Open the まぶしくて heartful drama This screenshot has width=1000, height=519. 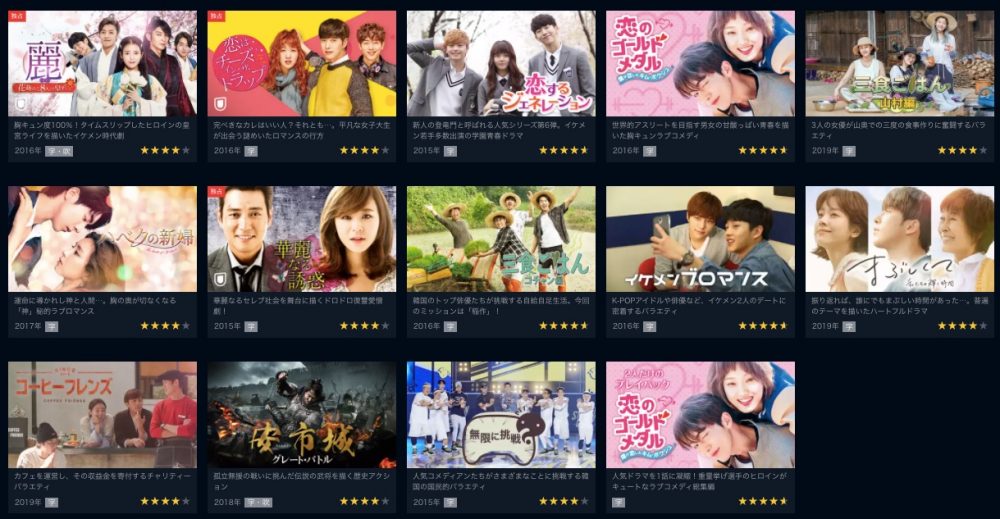pyautogui.click(x=899, y=239)
